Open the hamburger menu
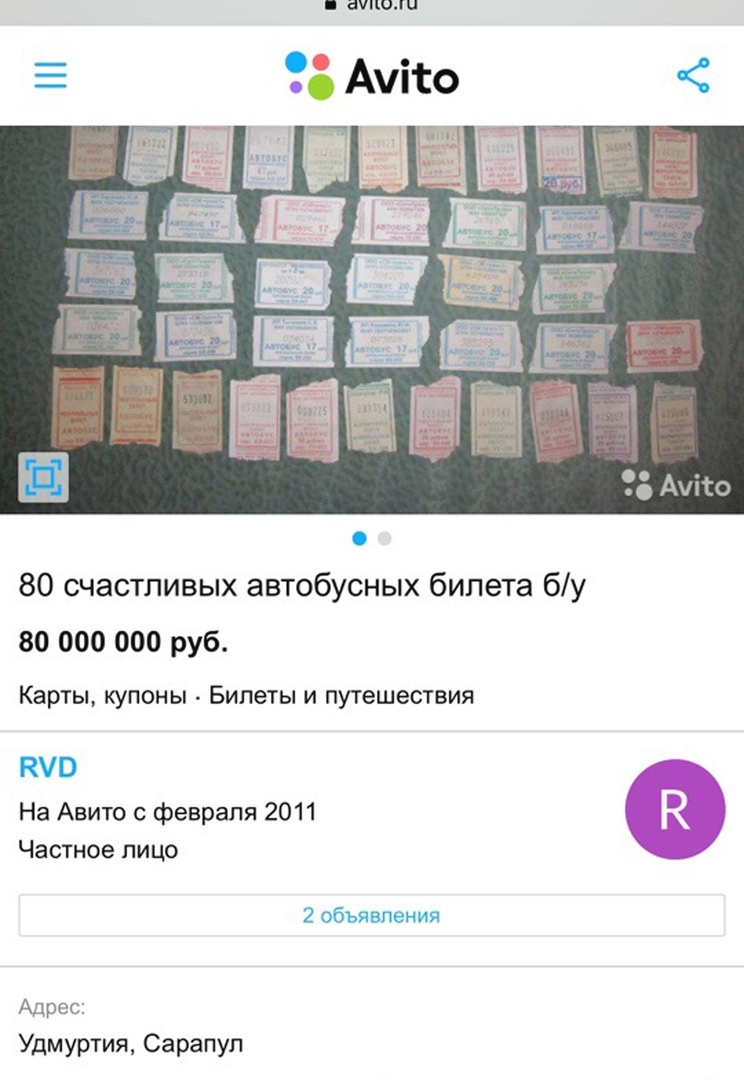This screenshot has width=744, height=1080. pyautogui.click(x=50, y=76)
